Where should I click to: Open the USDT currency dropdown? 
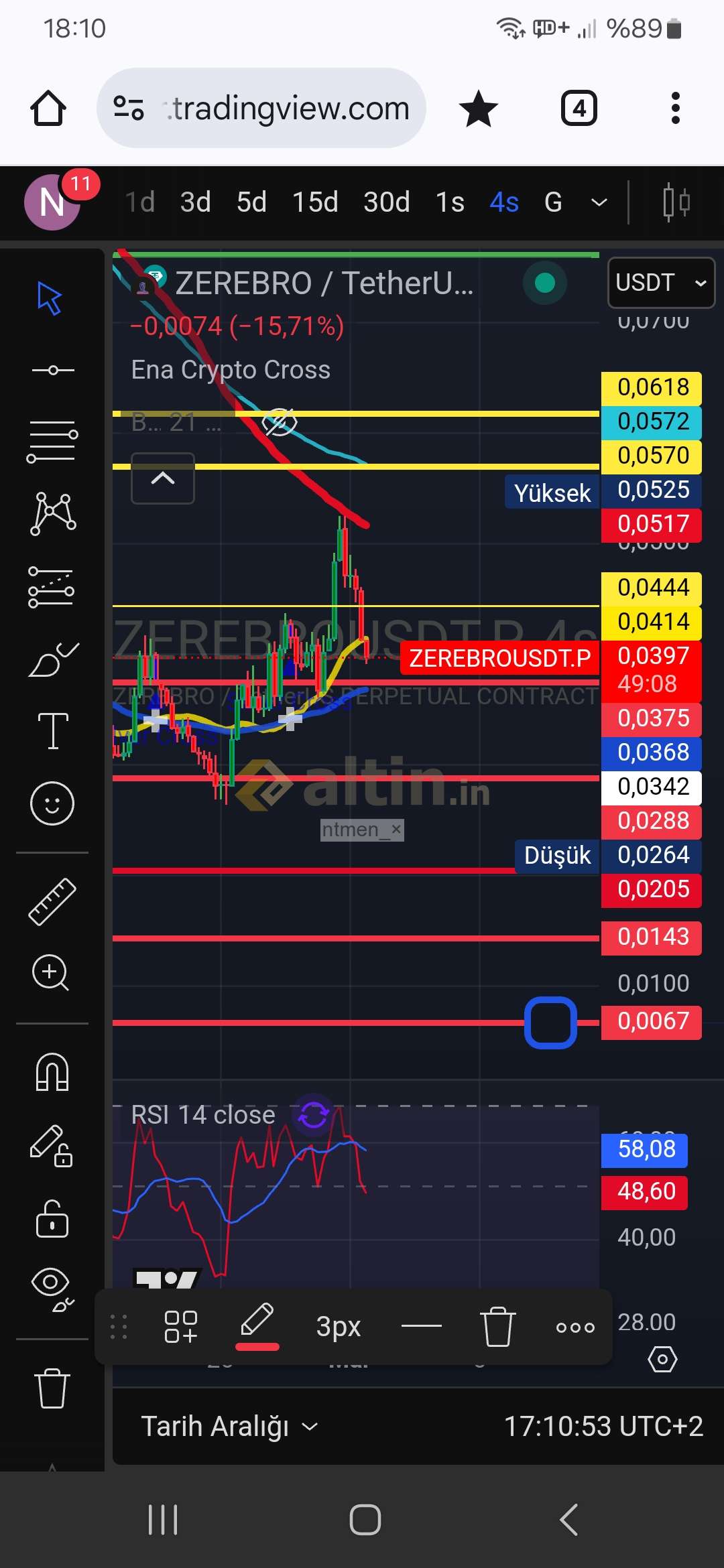click(x=661, y=283)
